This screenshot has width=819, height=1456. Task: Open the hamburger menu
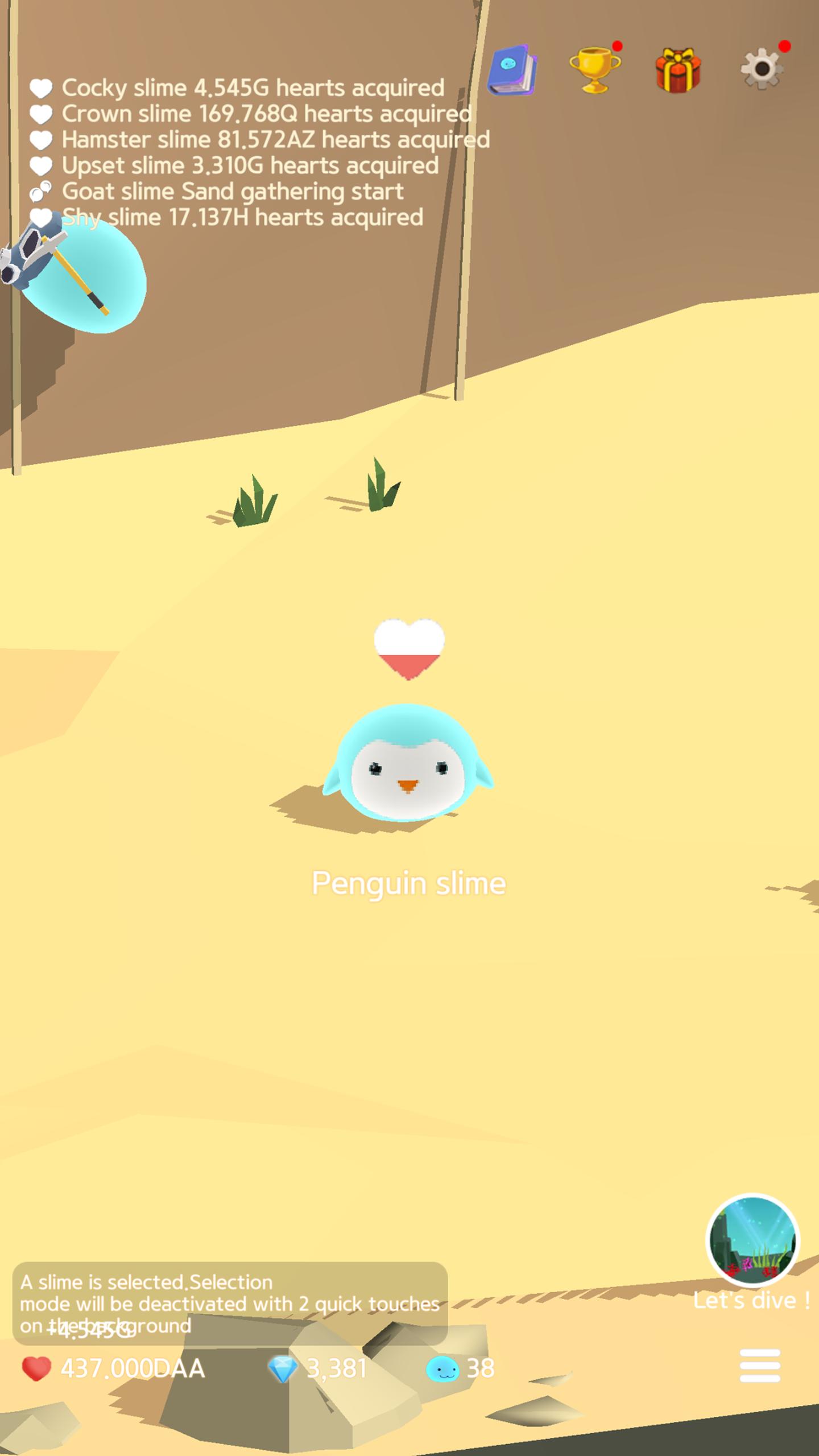[760, 1365]
